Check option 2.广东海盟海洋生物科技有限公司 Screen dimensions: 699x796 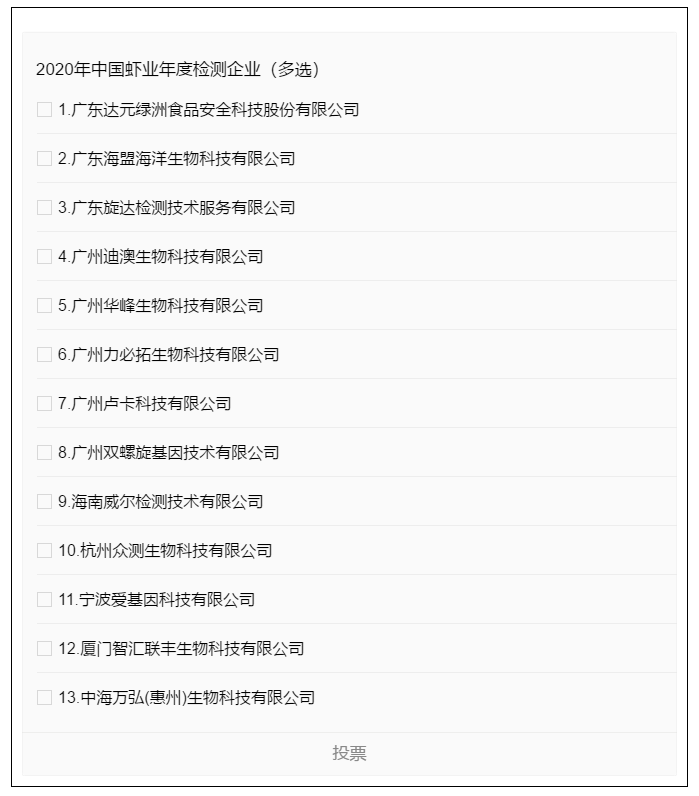pos(44,159)
